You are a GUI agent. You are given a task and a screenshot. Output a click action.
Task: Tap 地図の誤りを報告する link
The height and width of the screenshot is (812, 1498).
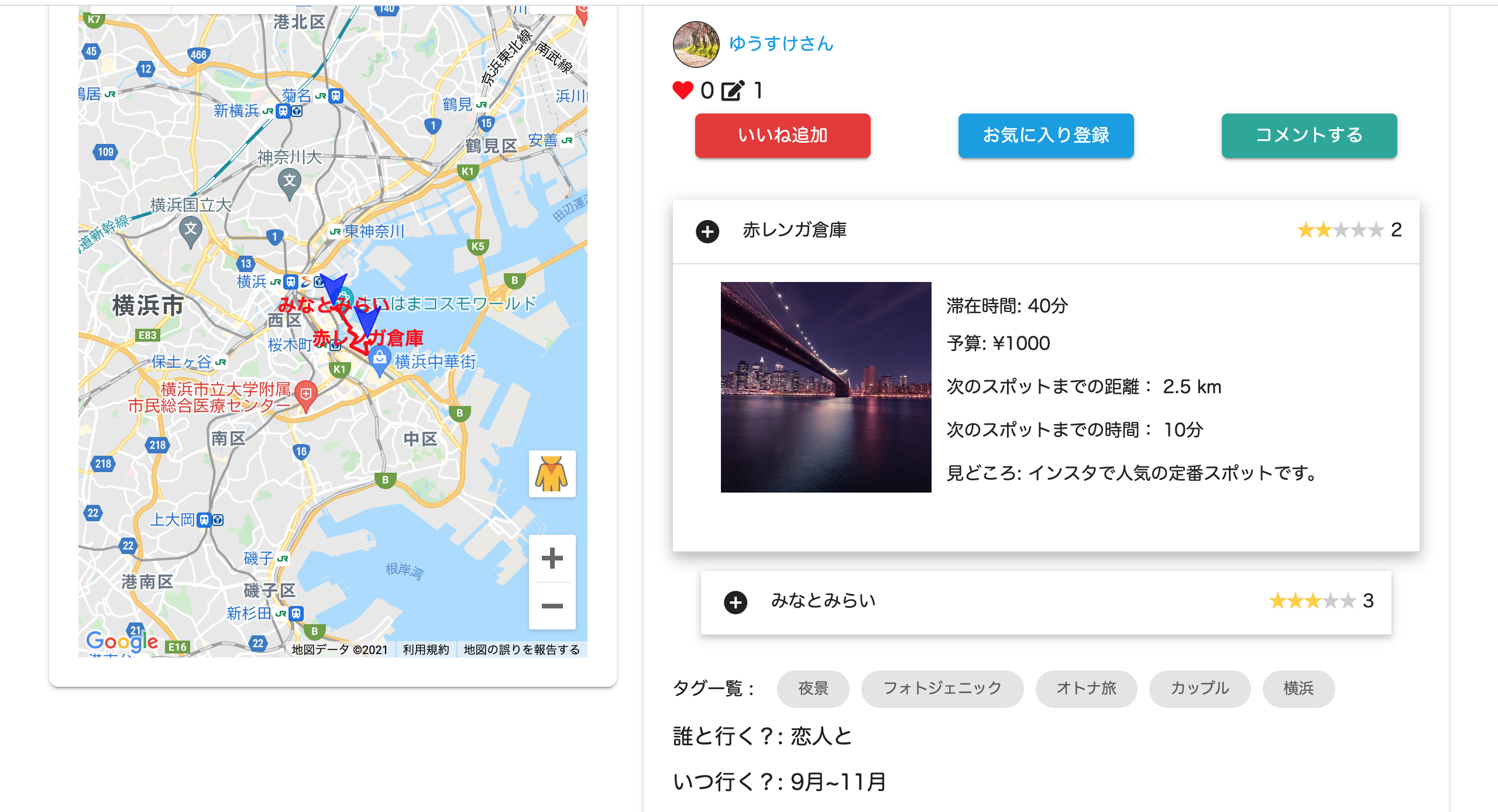coord(521,649)
